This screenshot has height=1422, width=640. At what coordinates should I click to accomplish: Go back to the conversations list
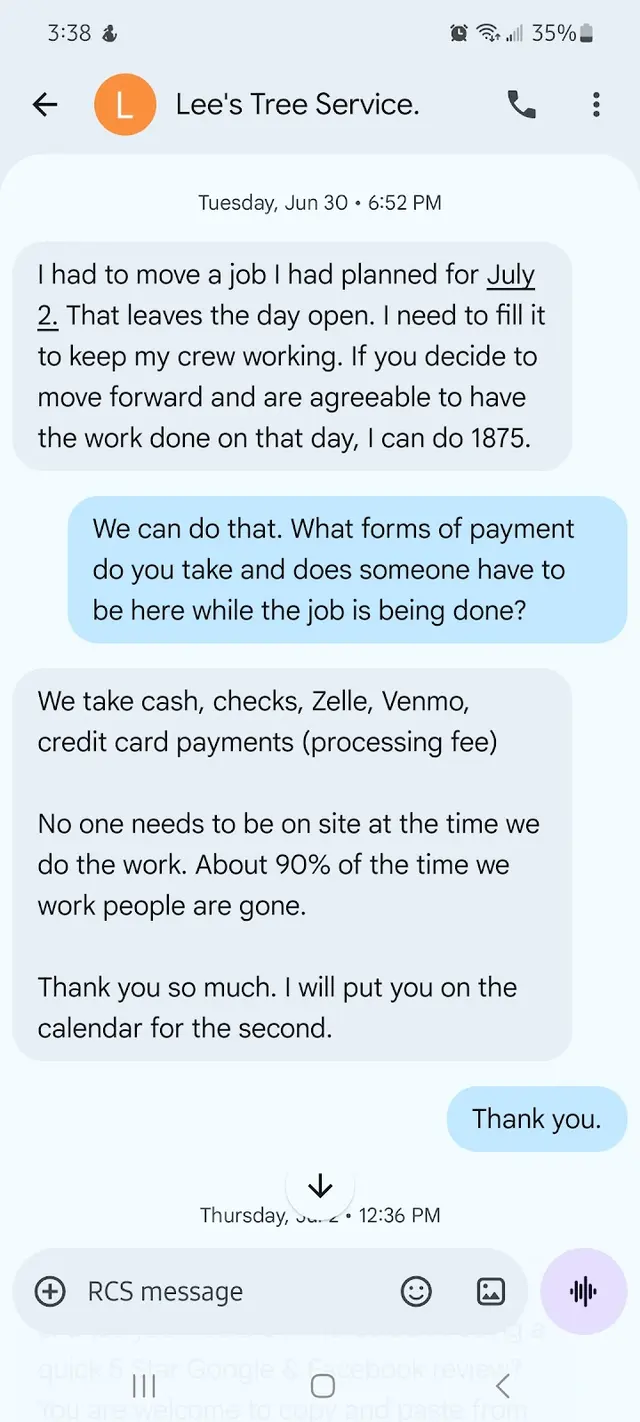(x=45, y=104)
